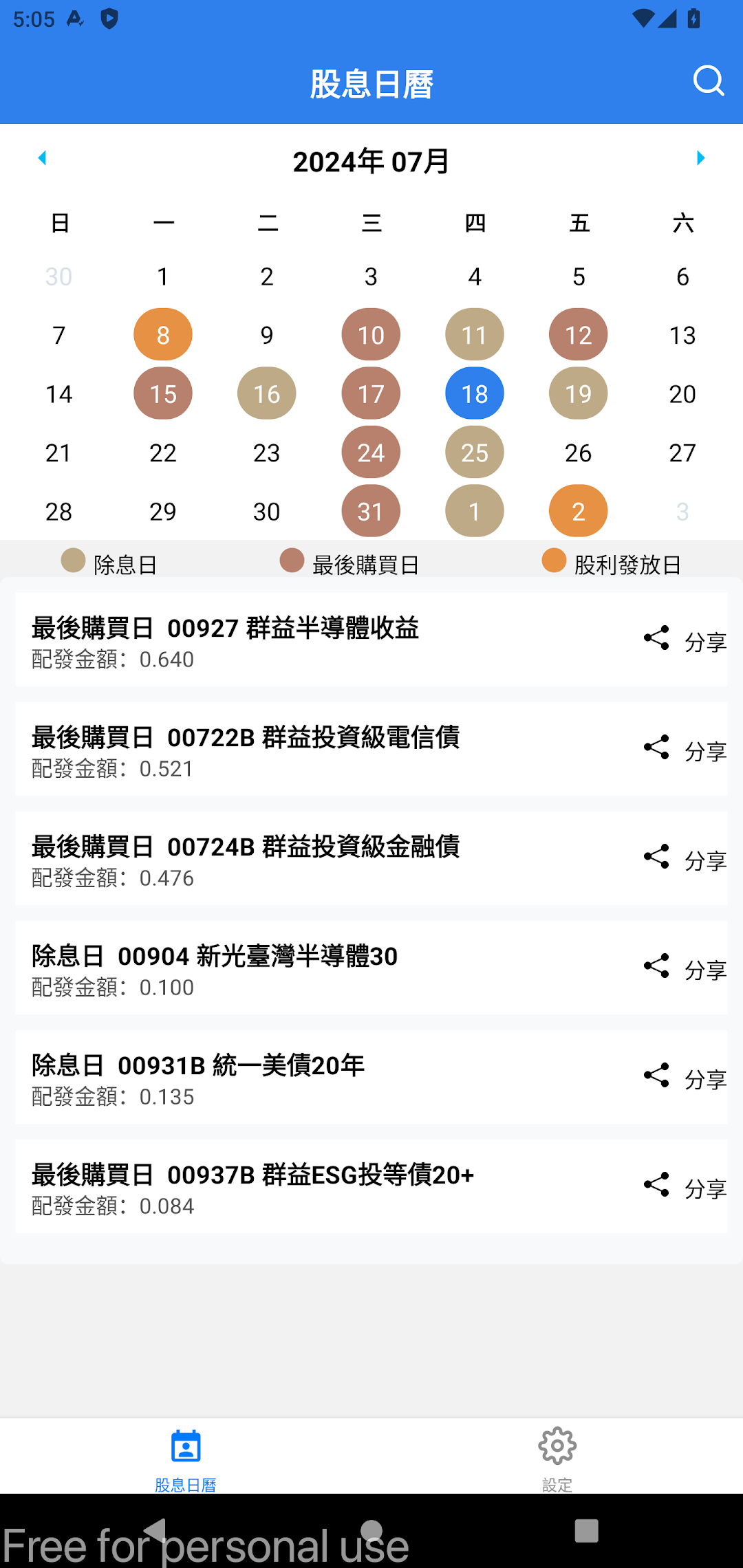
Task: Share the 00937B 群益ESG投等債20+ entry
Action: pyautogui.click(x=685, y=1186)
